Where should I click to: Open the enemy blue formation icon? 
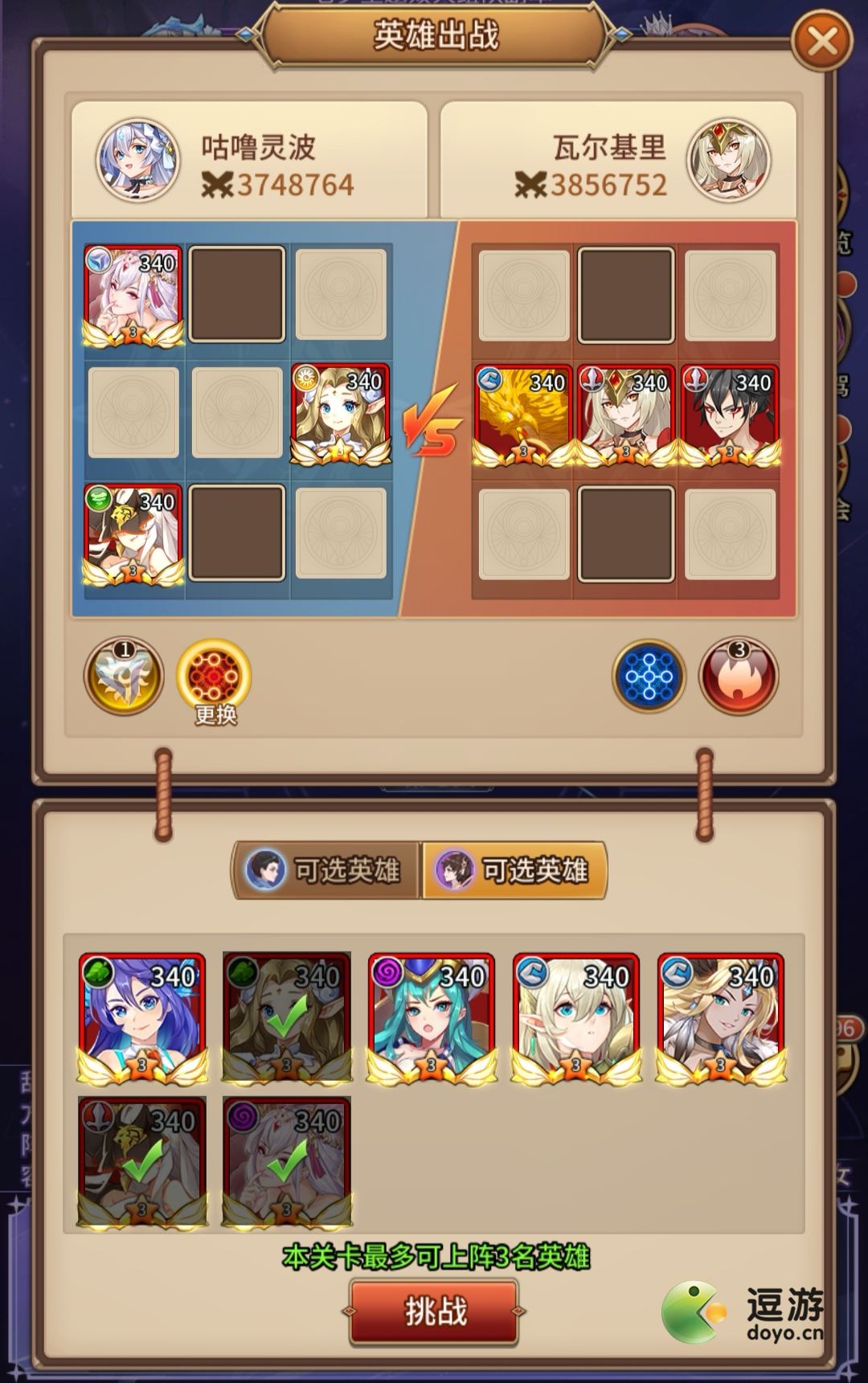[x=649, y=677]
